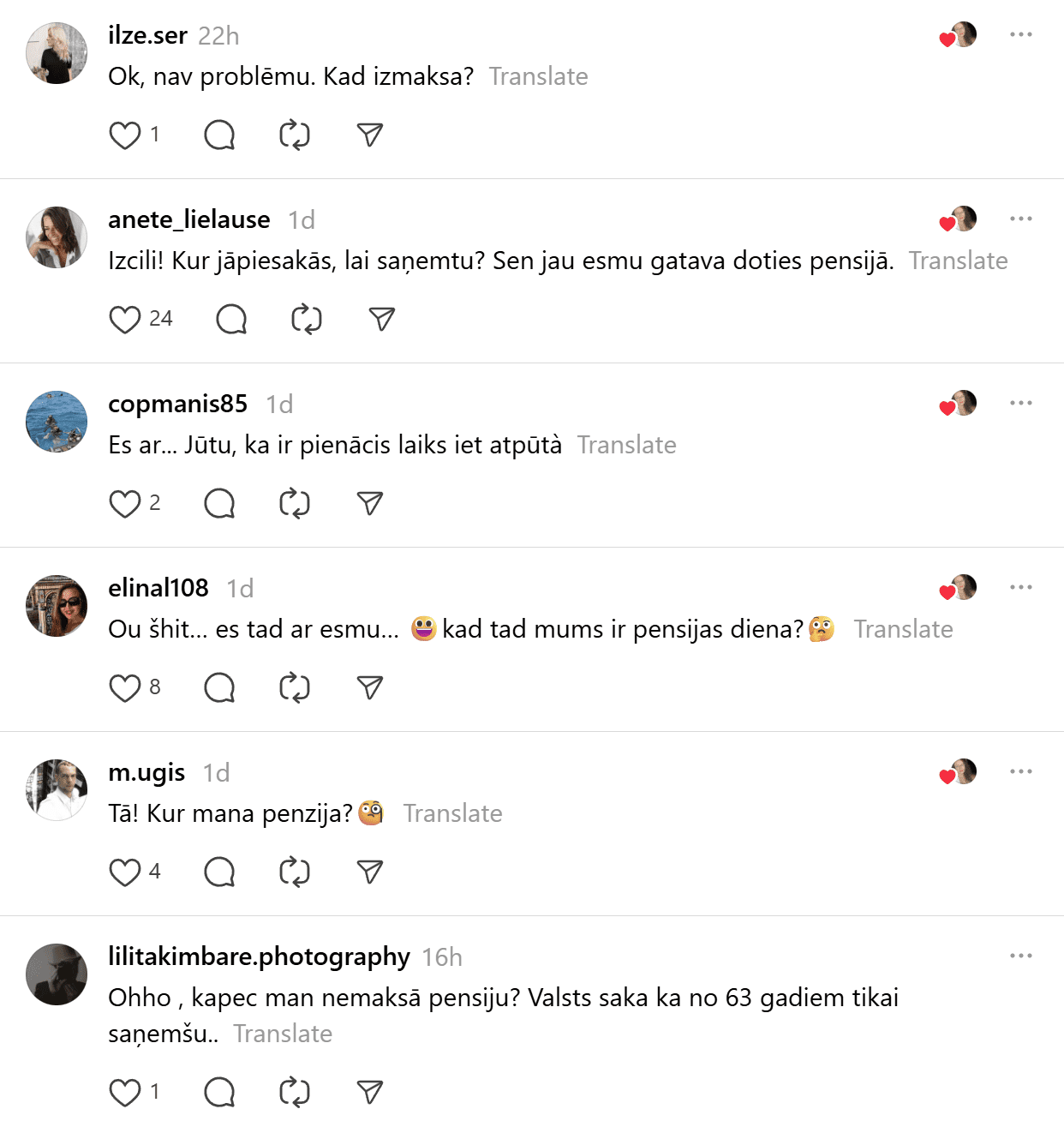Open elinal108's profile picture
Image resolution: width=1064 pixels, height=1133 pixels.
(57, 606)
